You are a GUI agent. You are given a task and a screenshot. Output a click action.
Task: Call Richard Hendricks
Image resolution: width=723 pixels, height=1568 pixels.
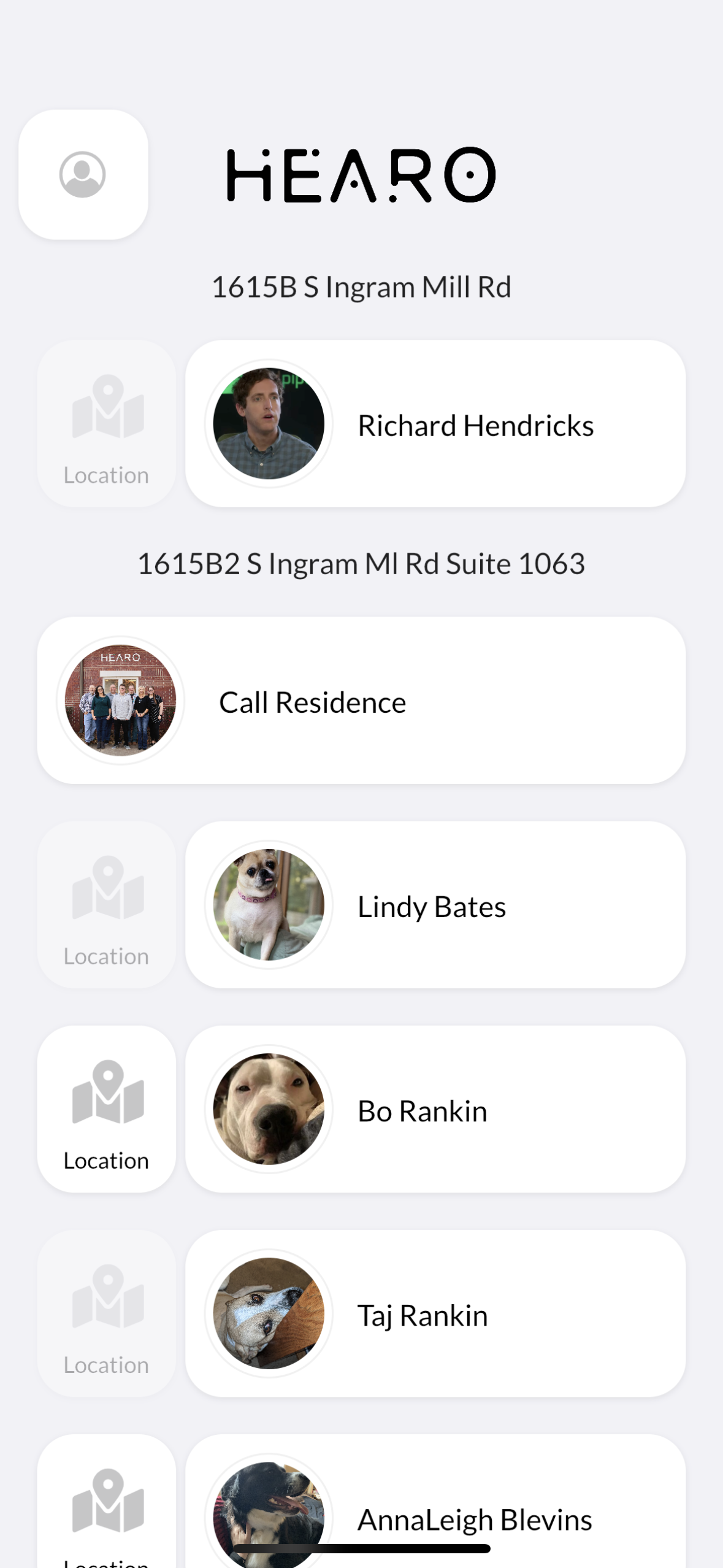tap(435, 424)
